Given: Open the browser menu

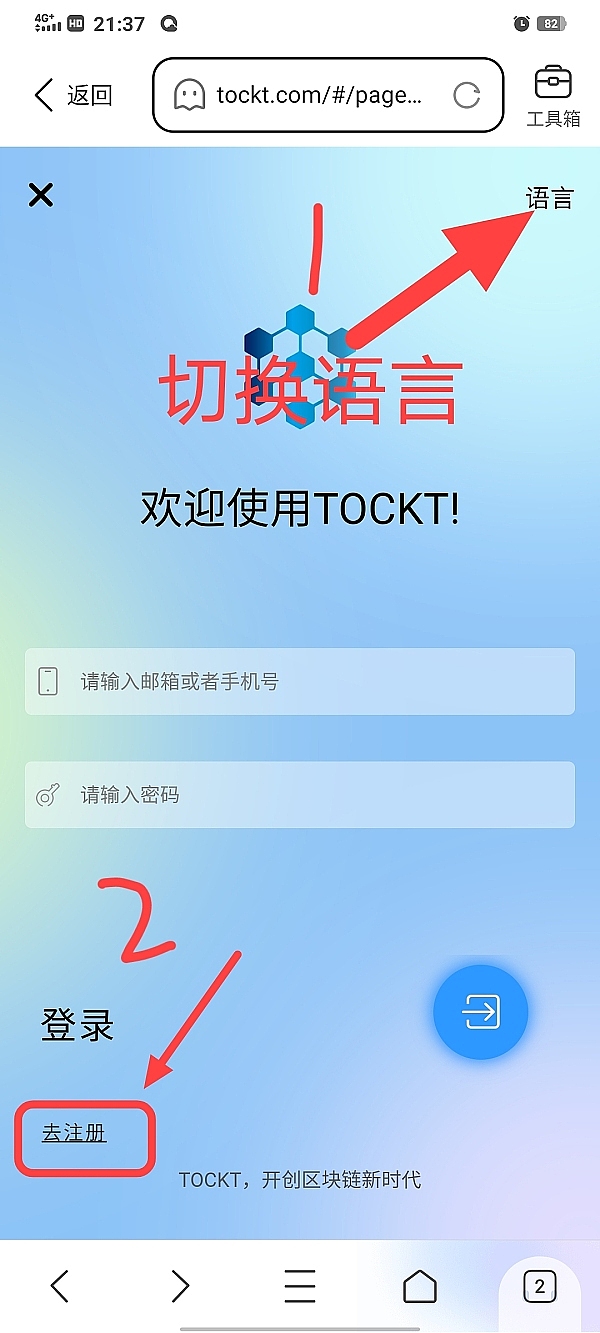Looking at the screenshot, I should click(300, 1285).
